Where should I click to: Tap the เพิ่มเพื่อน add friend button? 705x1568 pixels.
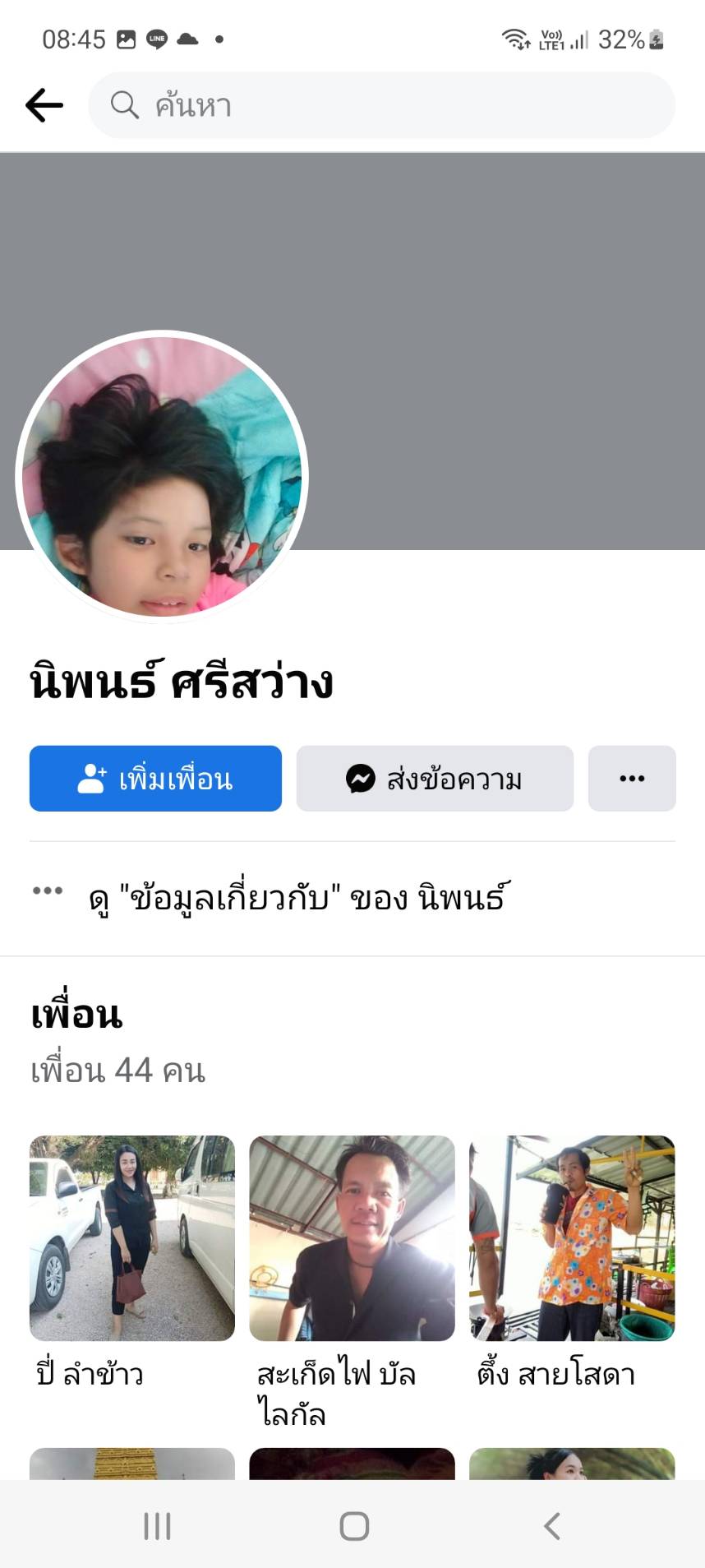click(x=155, y=779)
